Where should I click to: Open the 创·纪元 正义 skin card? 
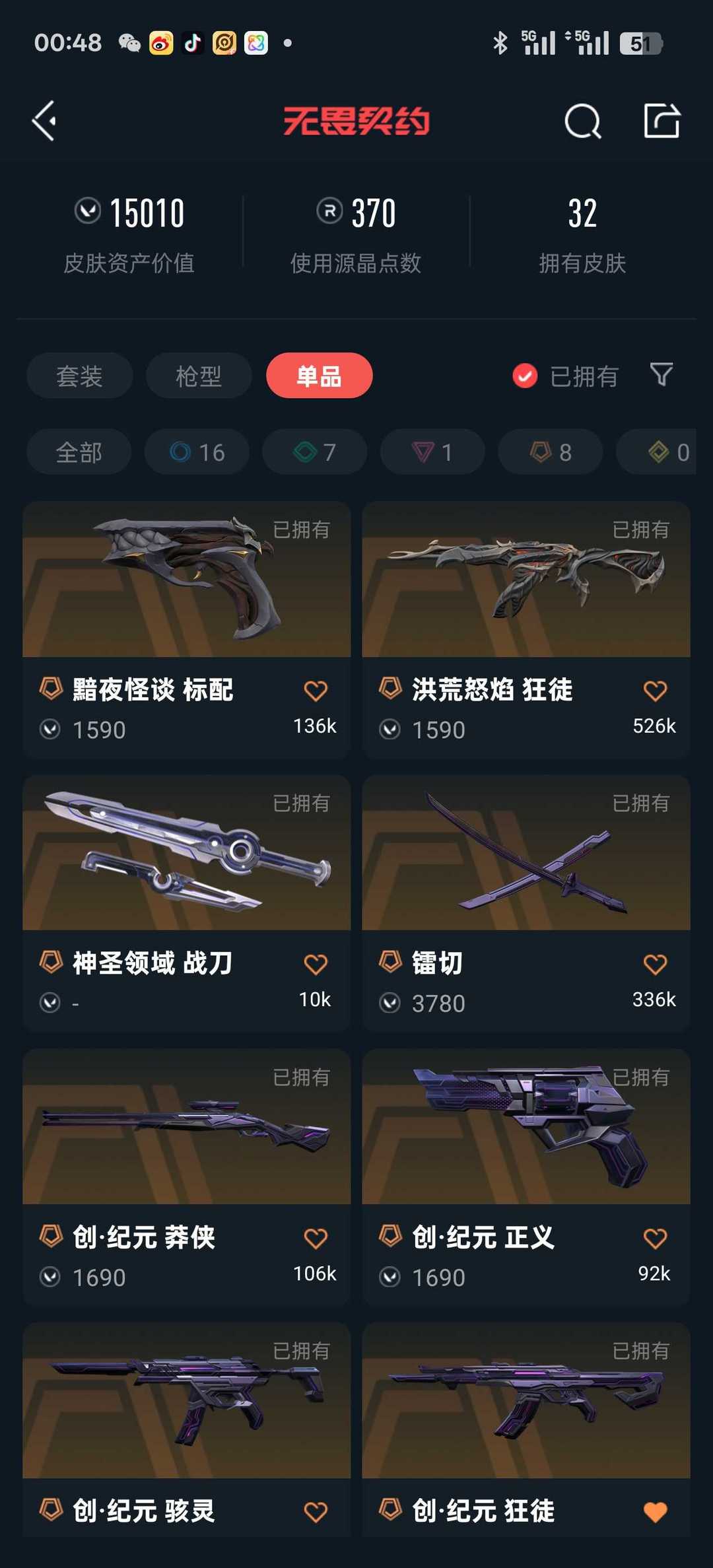[526, 1177]
